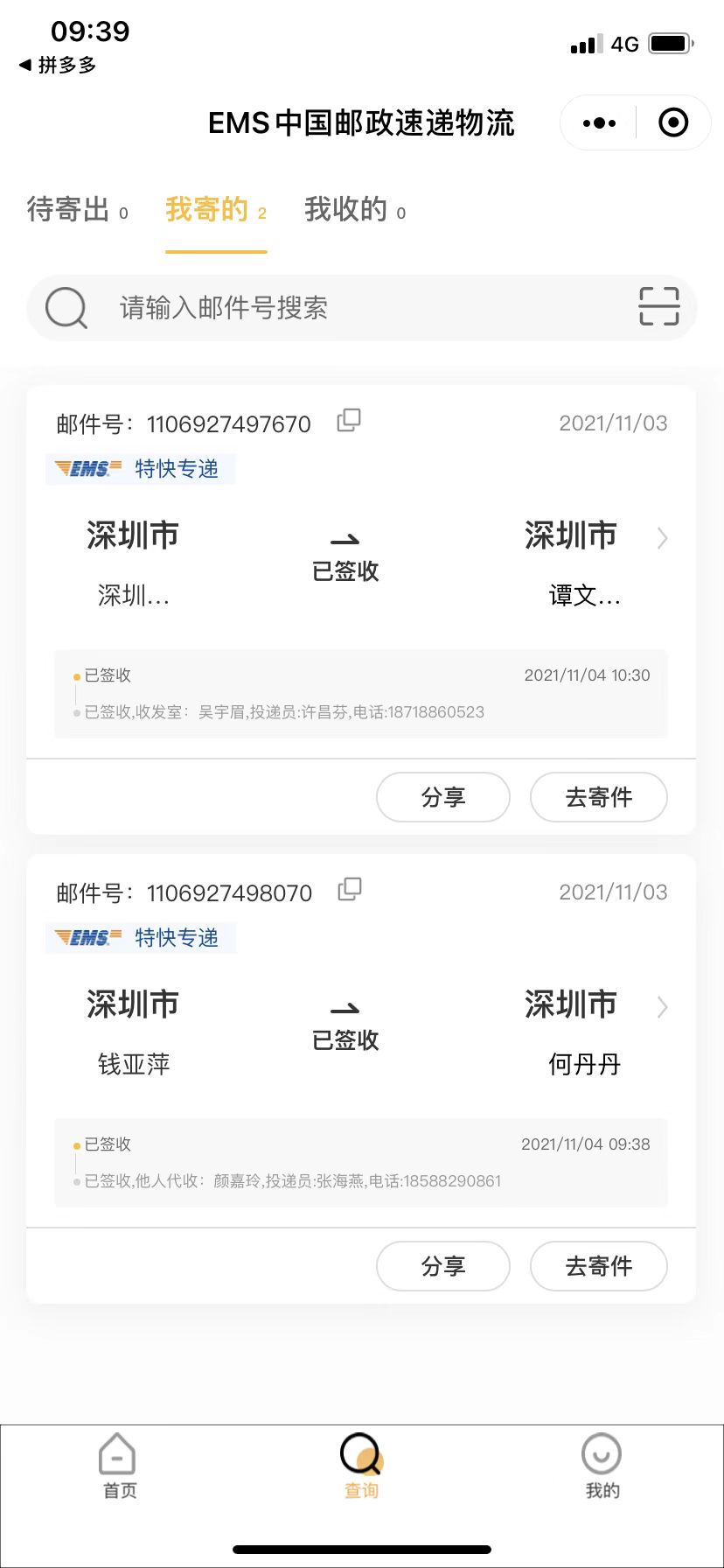Select the 查询 bottom tab
This screenshot has height=1568, width=724.
(361, 1466)
